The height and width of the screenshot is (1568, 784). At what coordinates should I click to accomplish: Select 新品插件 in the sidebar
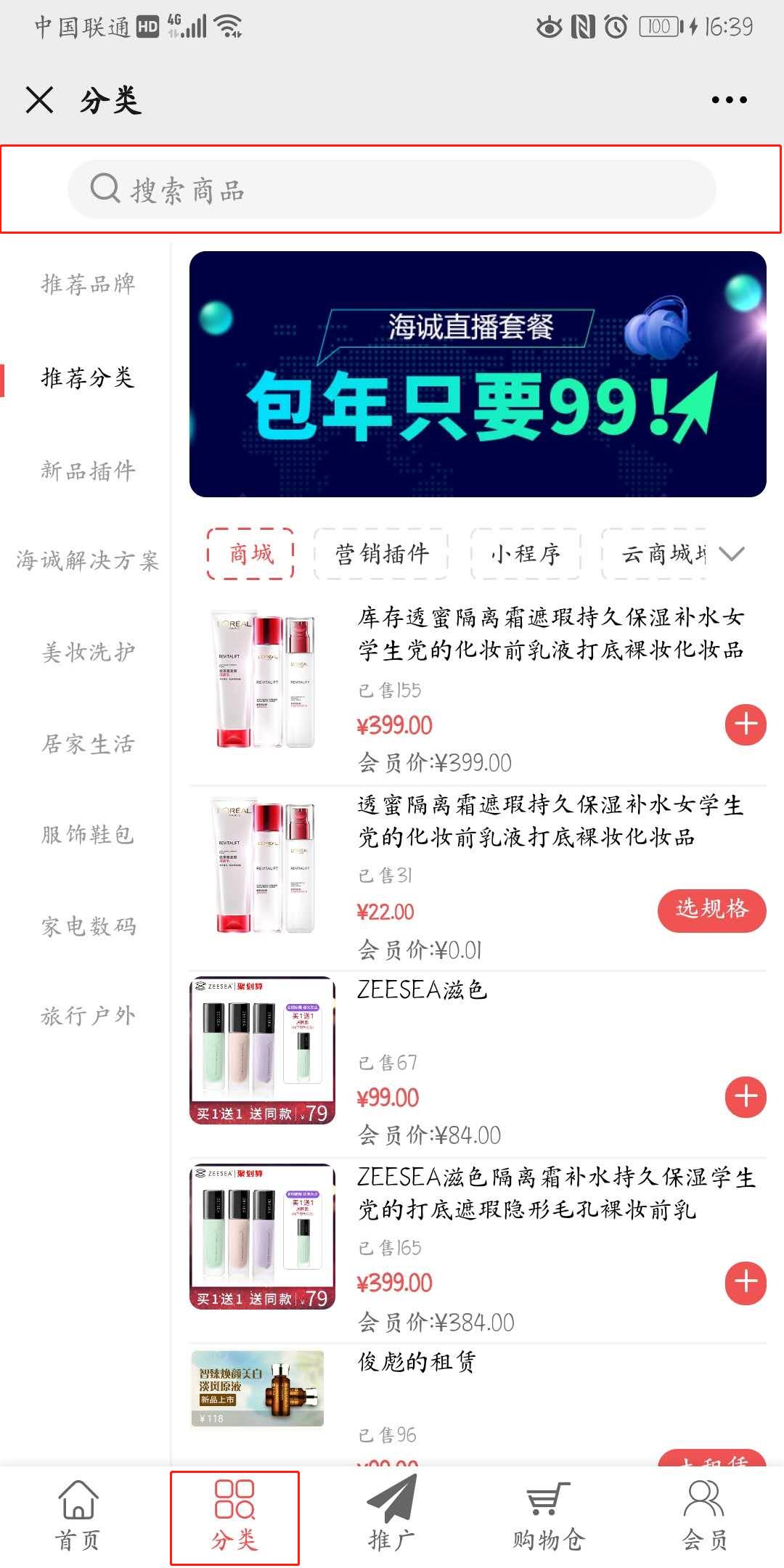[88, 470]
